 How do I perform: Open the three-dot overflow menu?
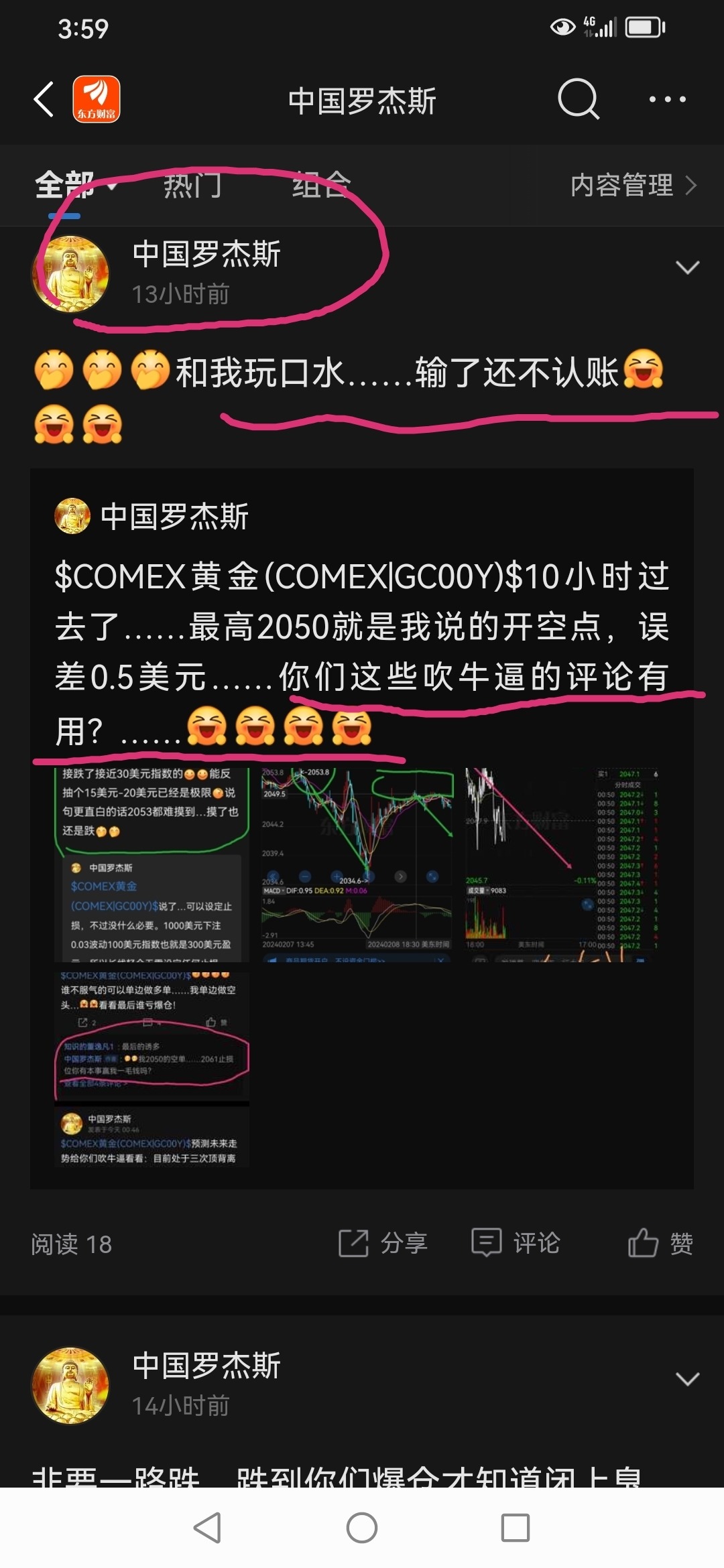pyautogui.click(x=667, y=99)
